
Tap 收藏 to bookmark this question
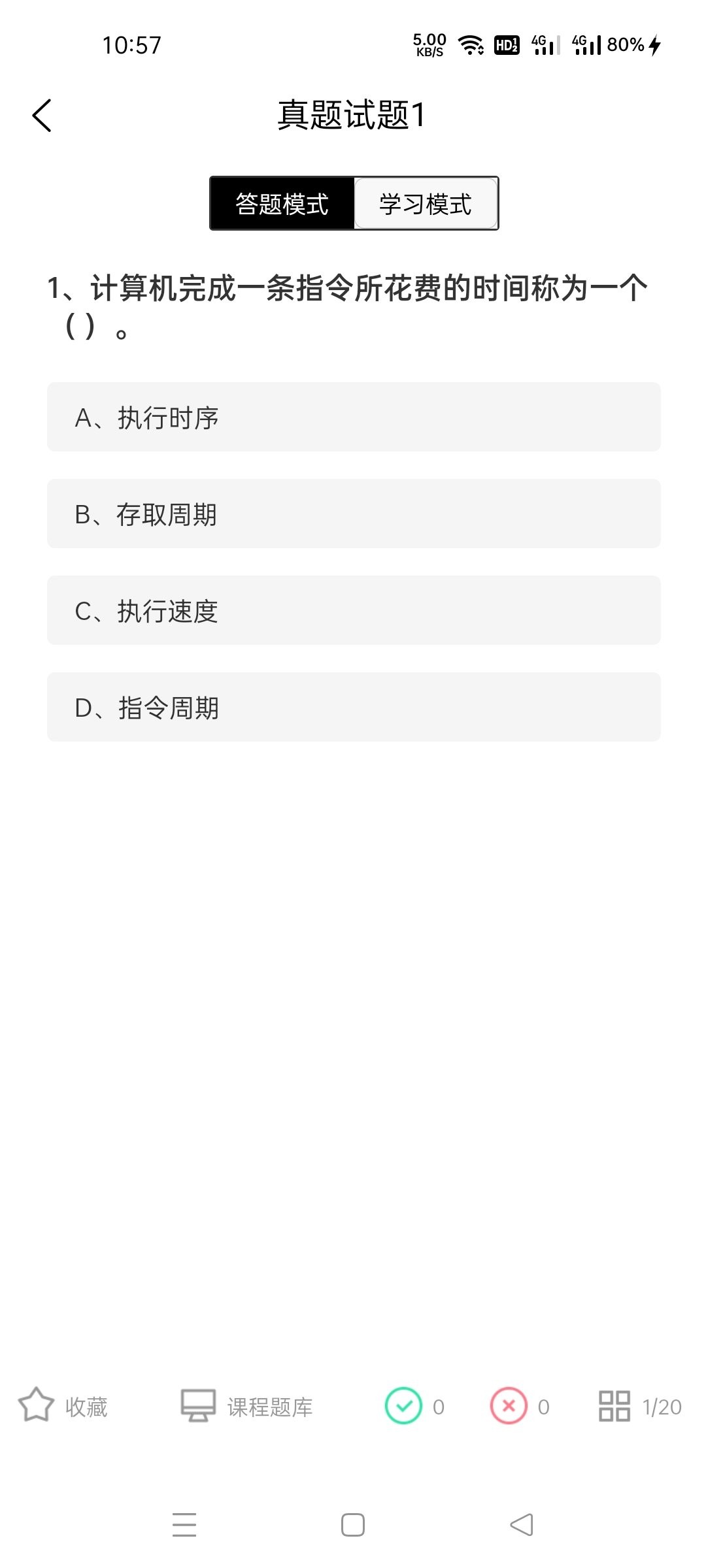coord(63,1406)
